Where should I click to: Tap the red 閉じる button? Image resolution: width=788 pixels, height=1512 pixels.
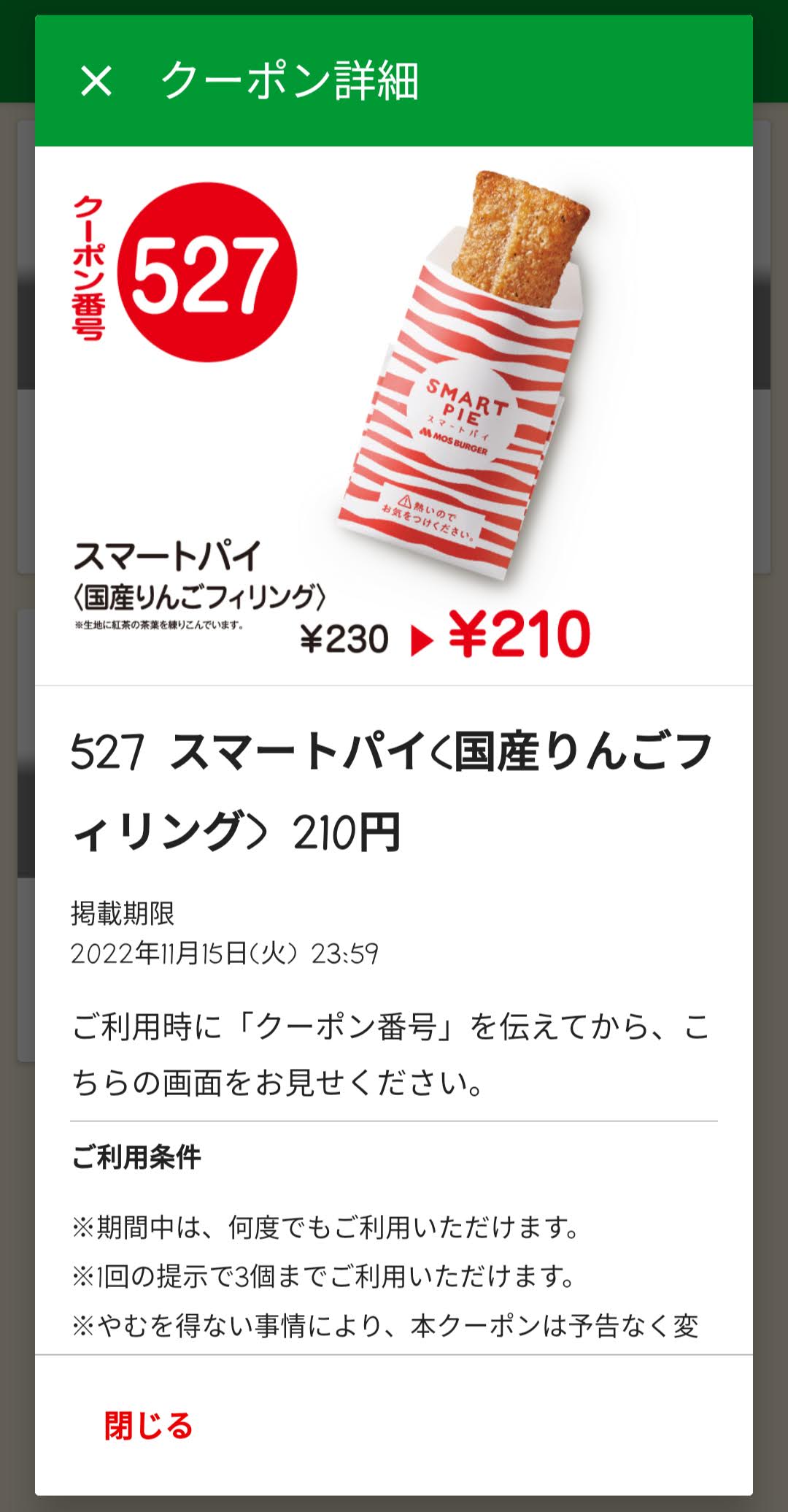tap(149, 1424)
